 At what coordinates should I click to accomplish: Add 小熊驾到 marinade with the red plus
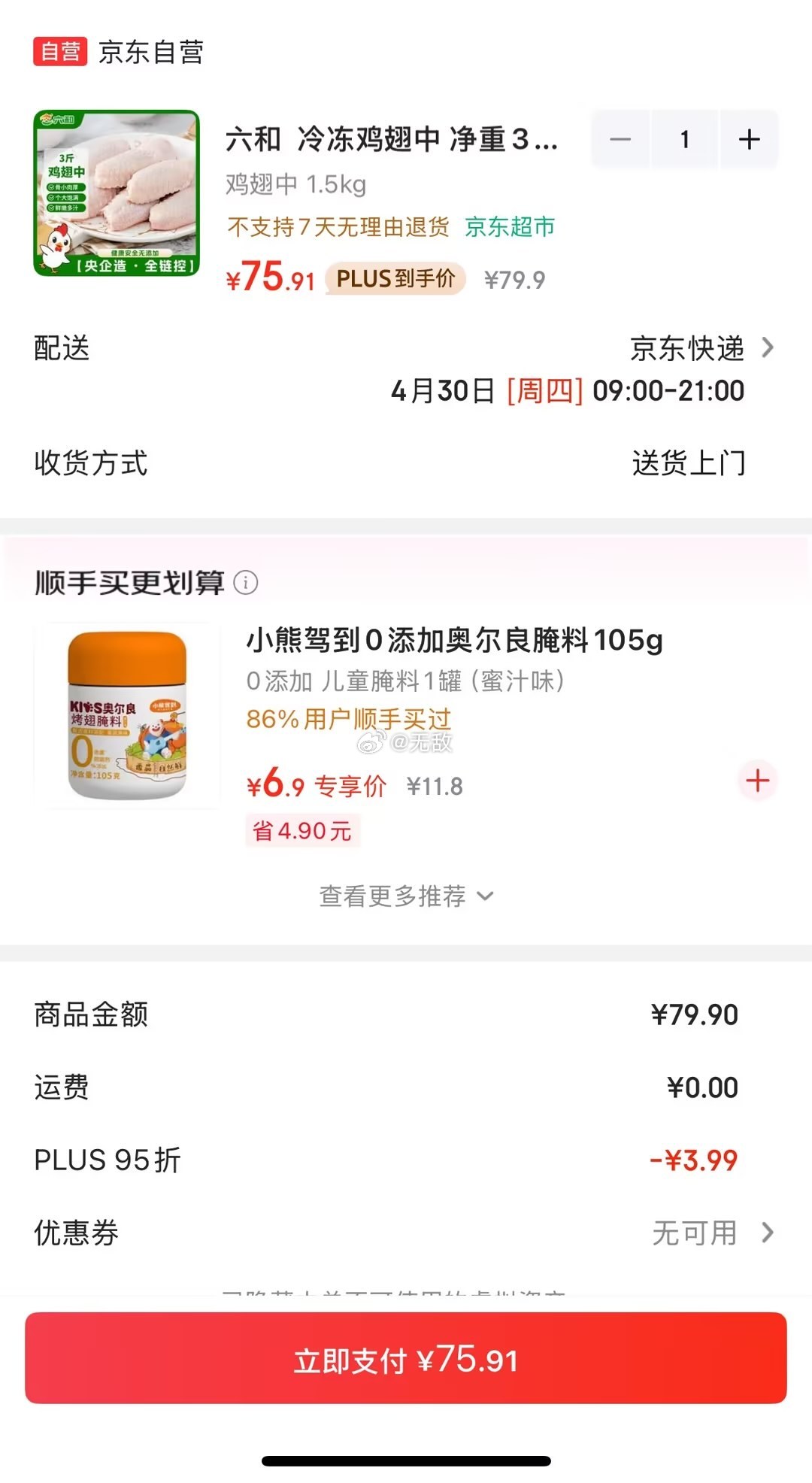pos(757,781)
